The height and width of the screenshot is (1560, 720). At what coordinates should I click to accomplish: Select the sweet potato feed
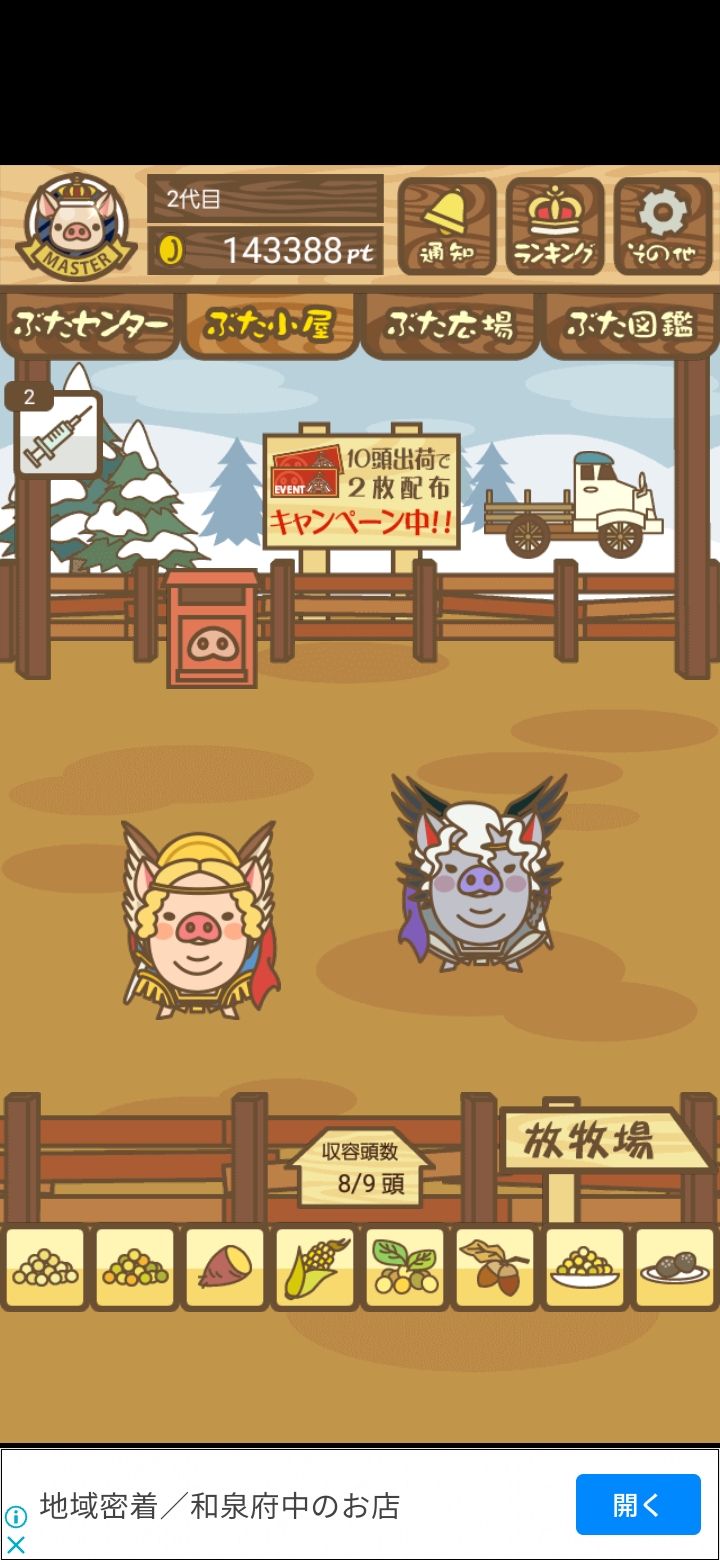point(225,1268)
